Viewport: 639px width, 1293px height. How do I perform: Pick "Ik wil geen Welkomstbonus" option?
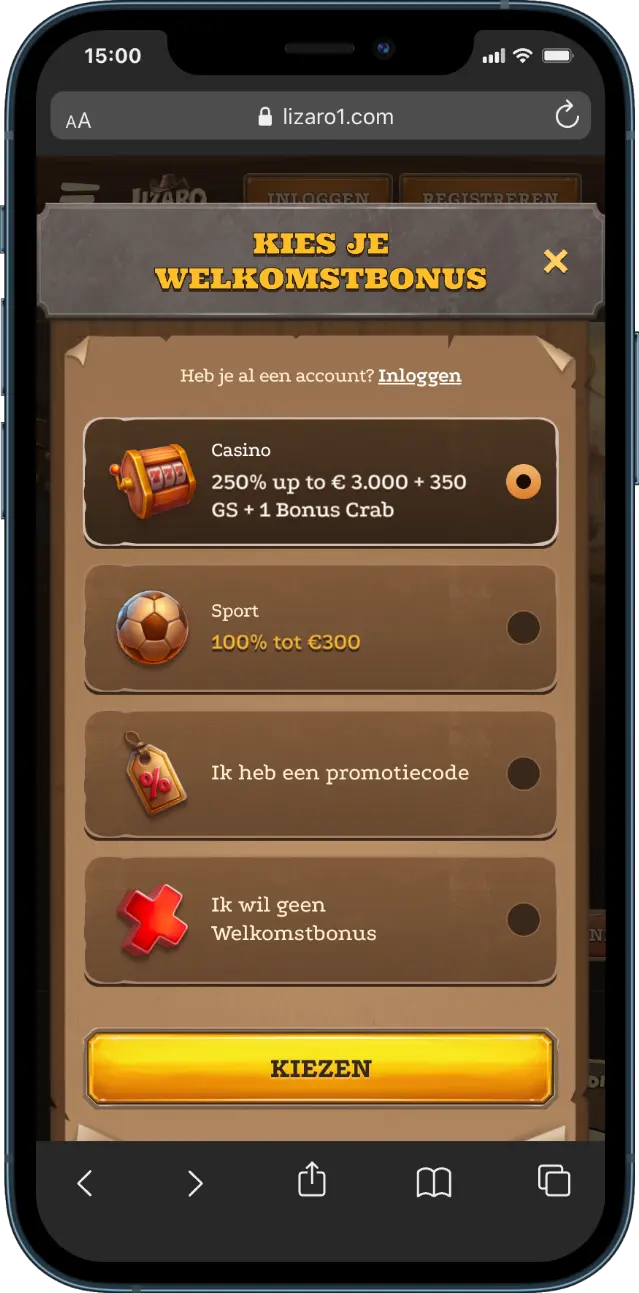pos(523,919)
